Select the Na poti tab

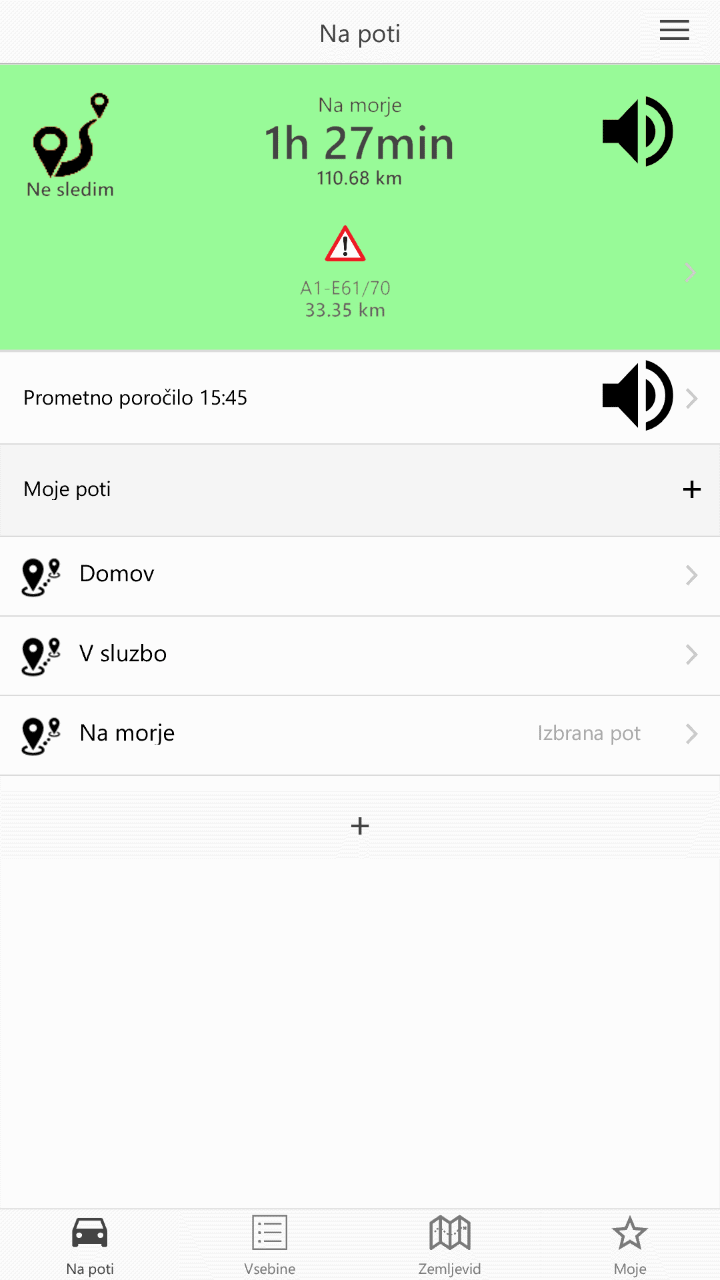pyautogui.click(x=90, y=1245)
